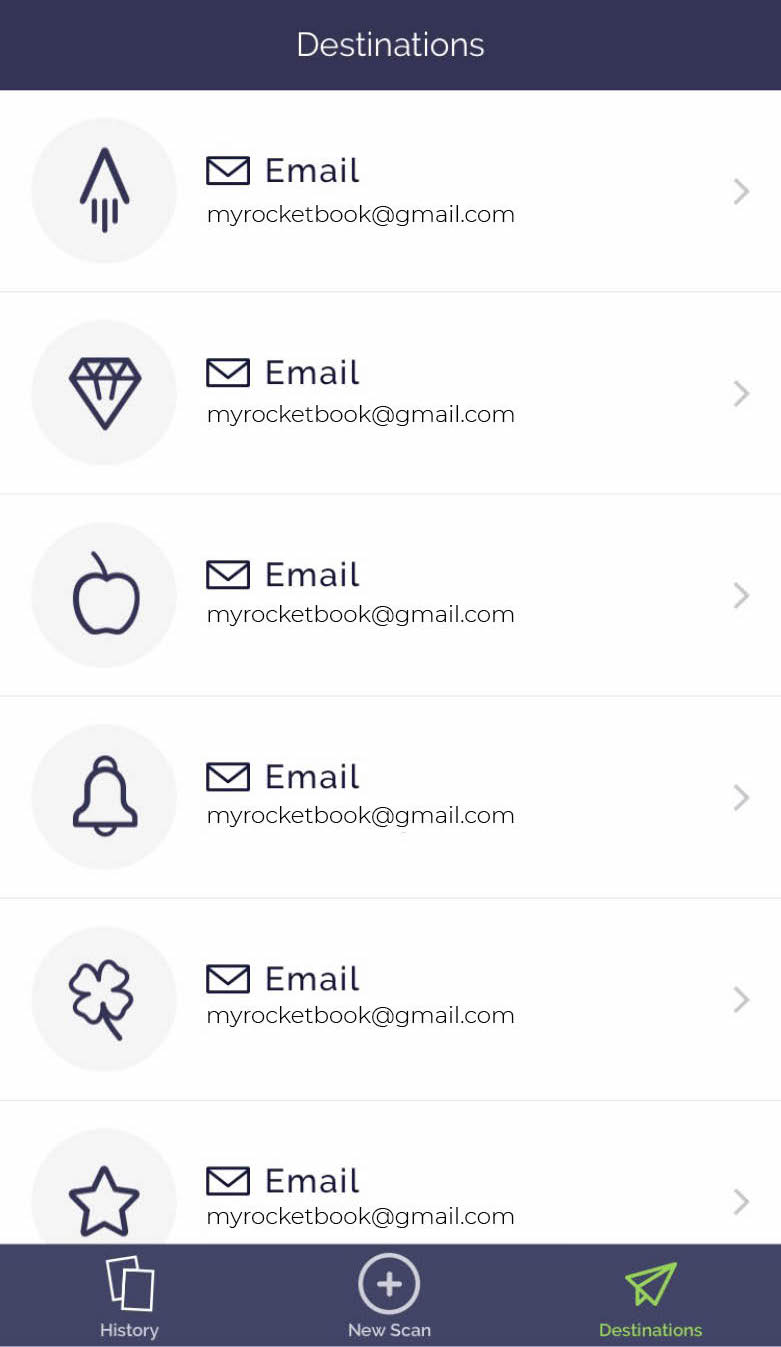Switch to the History tab
Image resolution: width=781 pixels, height=1347 pixels.
pos(129,1297)
